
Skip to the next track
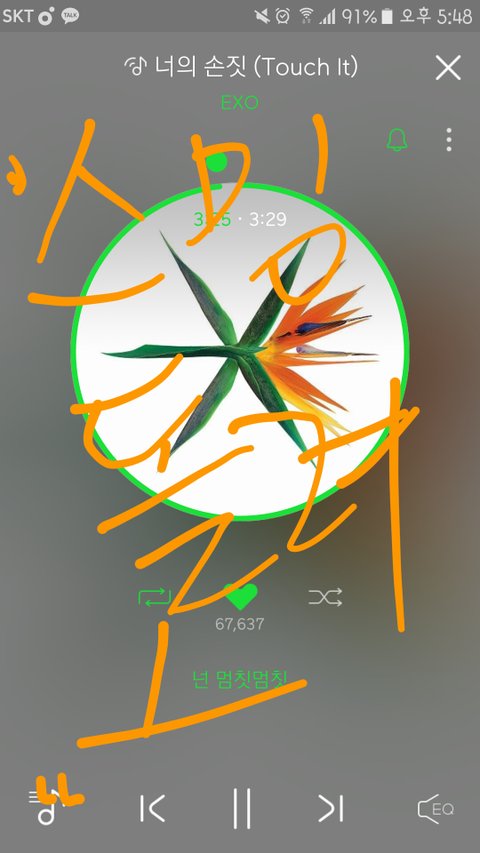[330, 808]
